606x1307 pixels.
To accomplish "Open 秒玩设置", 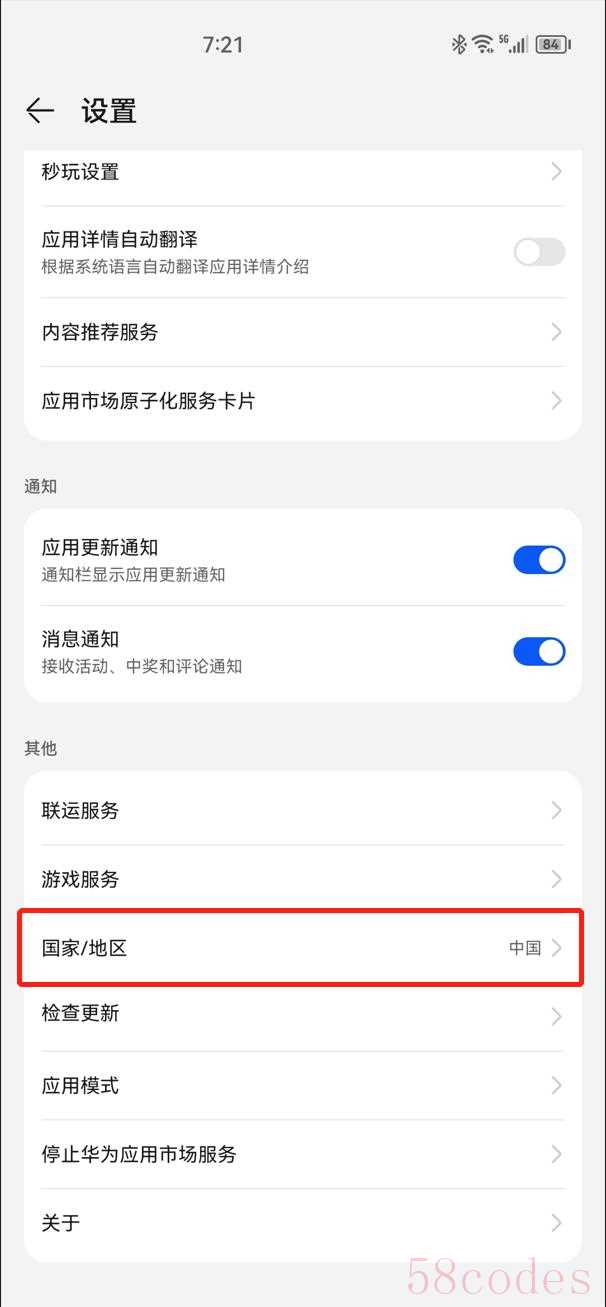I will pos(300,172).
